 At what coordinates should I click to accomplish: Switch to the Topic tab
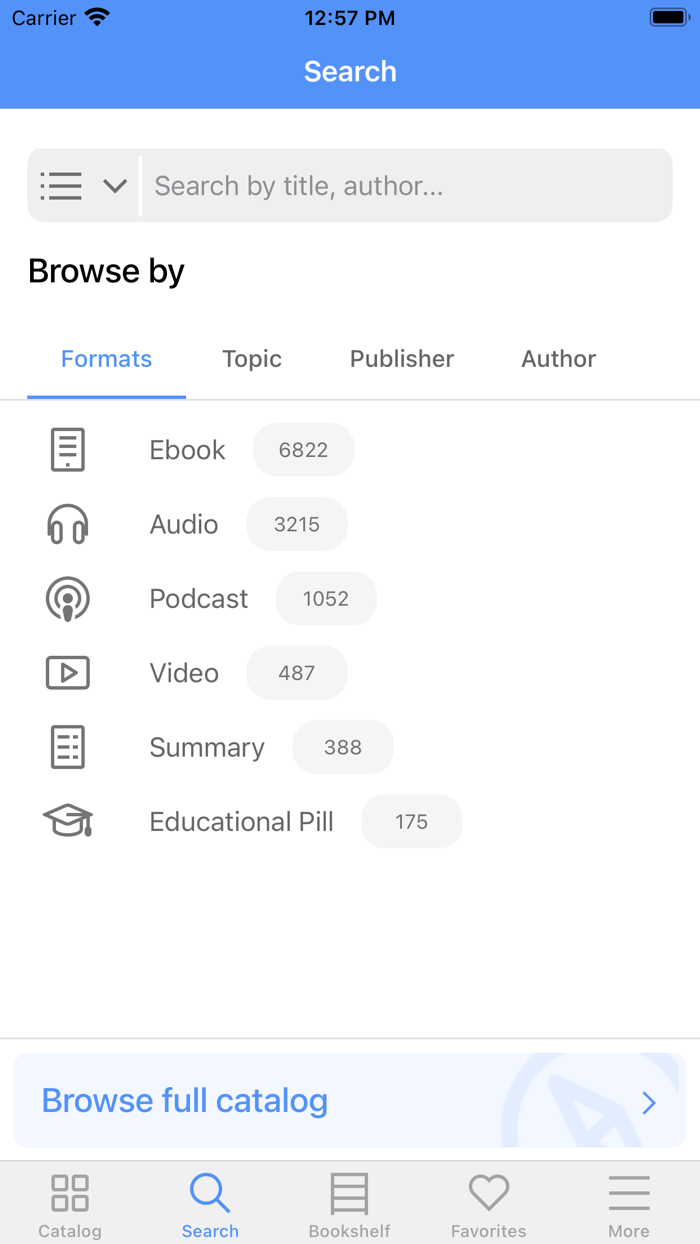(x=252, y=359)
